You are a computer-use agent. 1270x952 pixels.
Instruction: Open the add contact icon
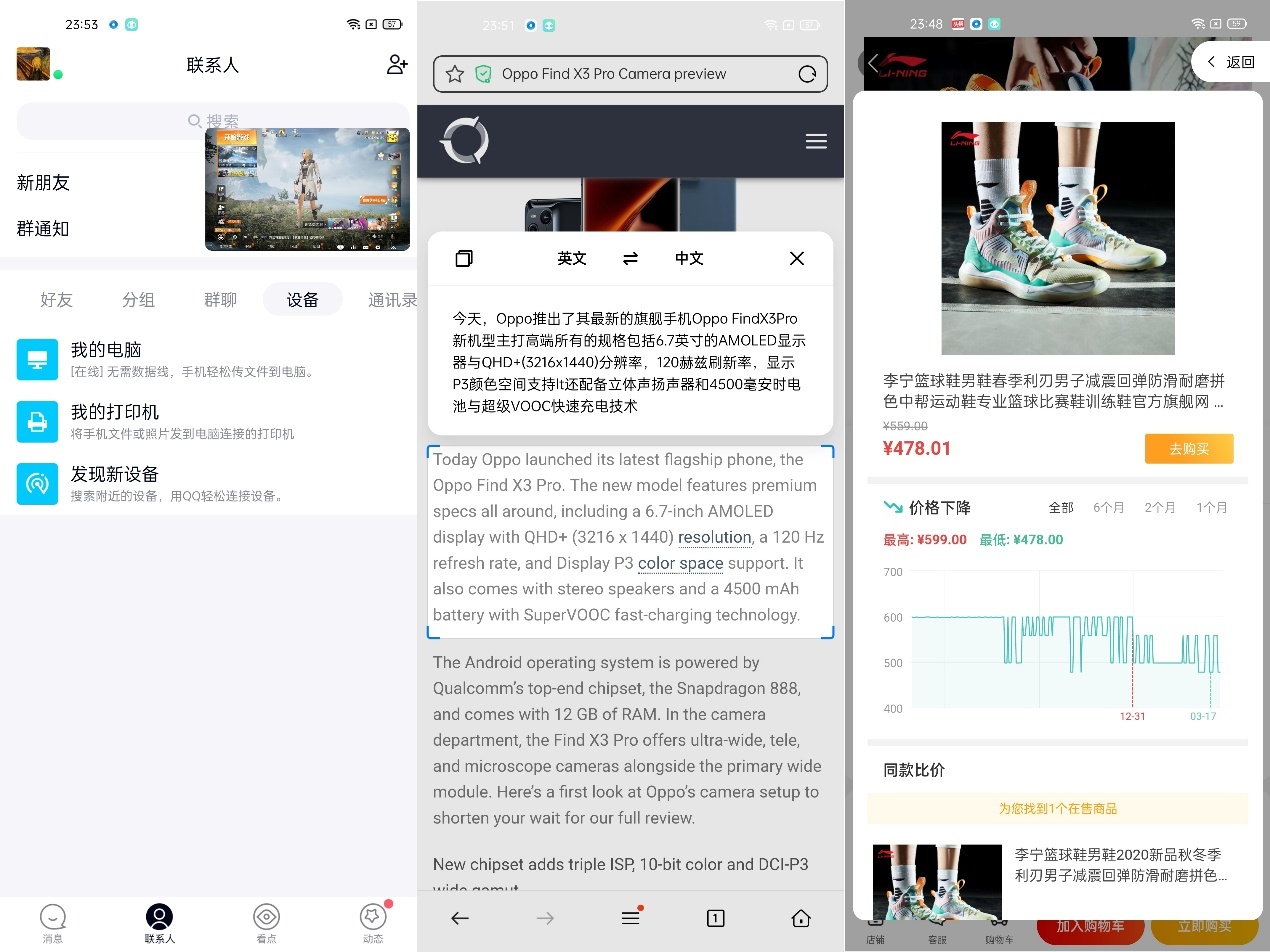click(397, 65)
